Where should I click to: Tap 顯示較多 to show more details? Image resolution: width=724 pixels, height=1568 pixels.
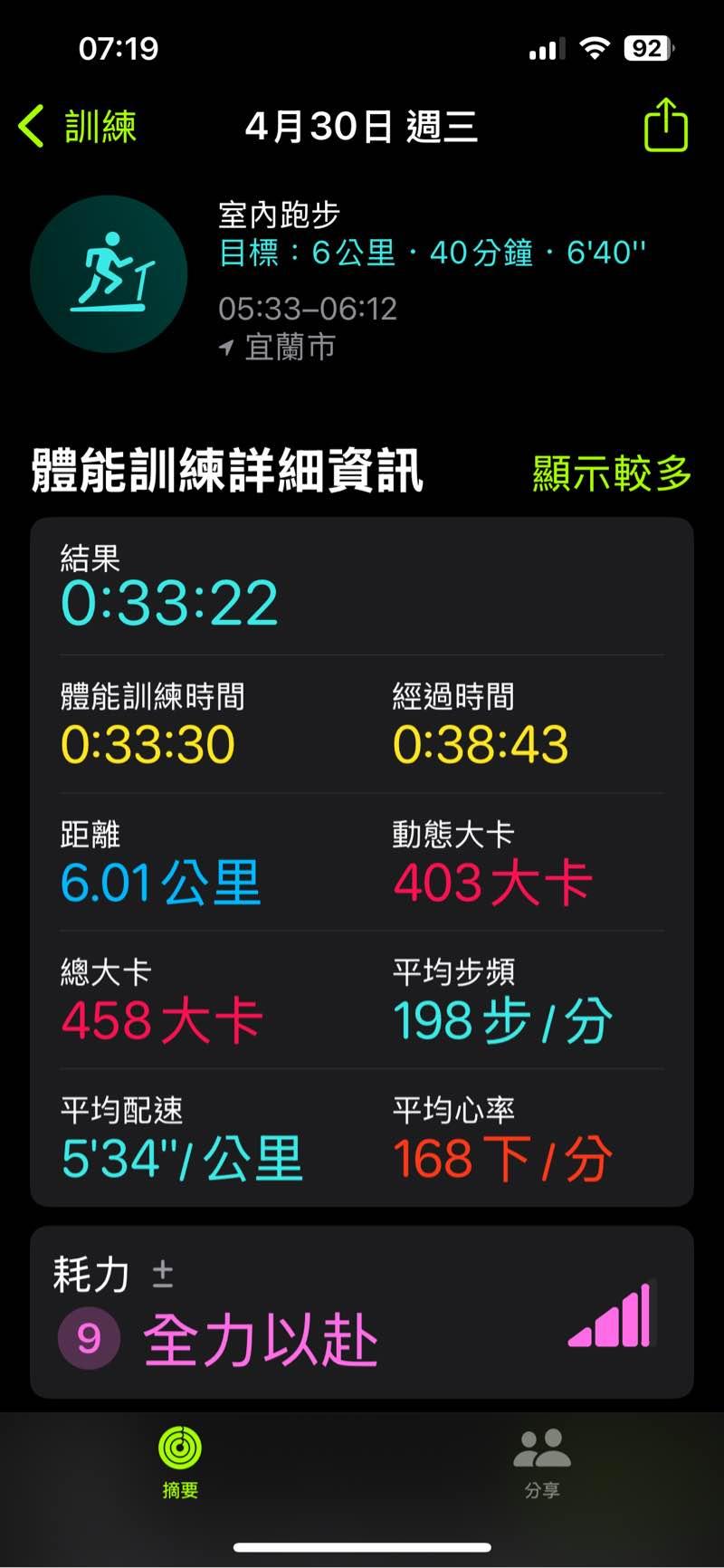pos(612,473)
